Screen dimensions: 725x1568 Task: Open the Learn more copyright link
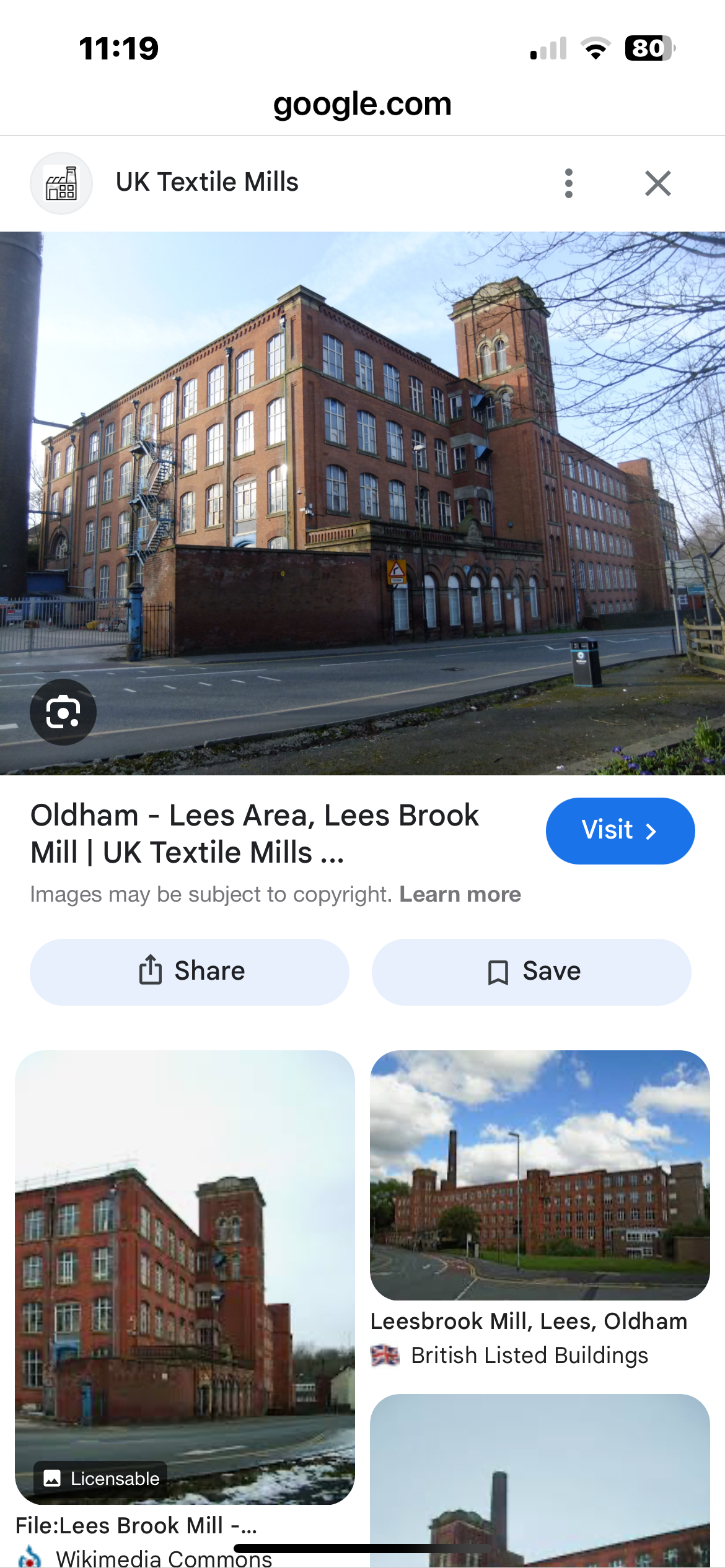[x=460, y=894]
